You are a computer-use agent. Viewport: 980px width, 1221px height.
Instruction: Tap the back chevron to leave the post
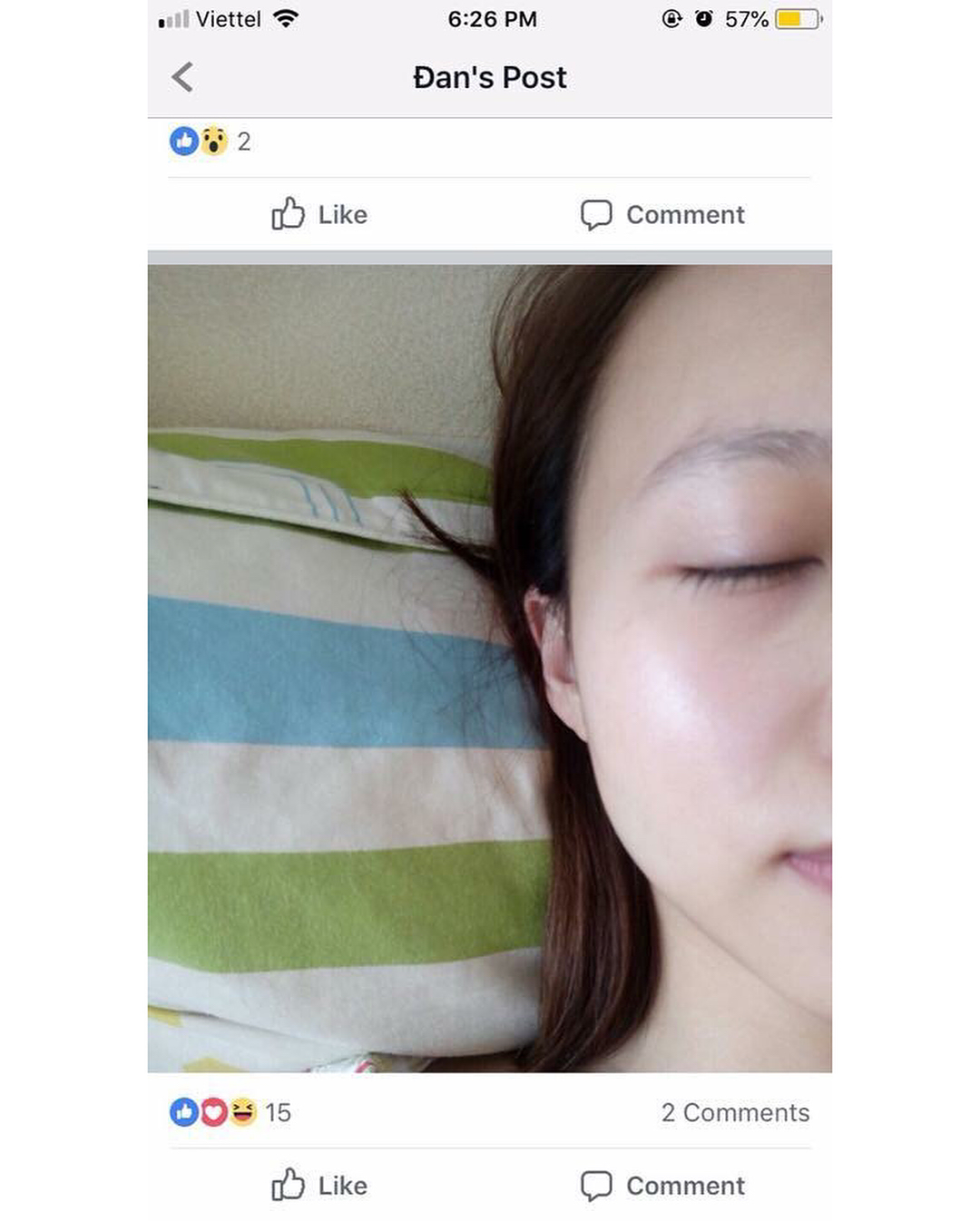[x=182, y=77]
